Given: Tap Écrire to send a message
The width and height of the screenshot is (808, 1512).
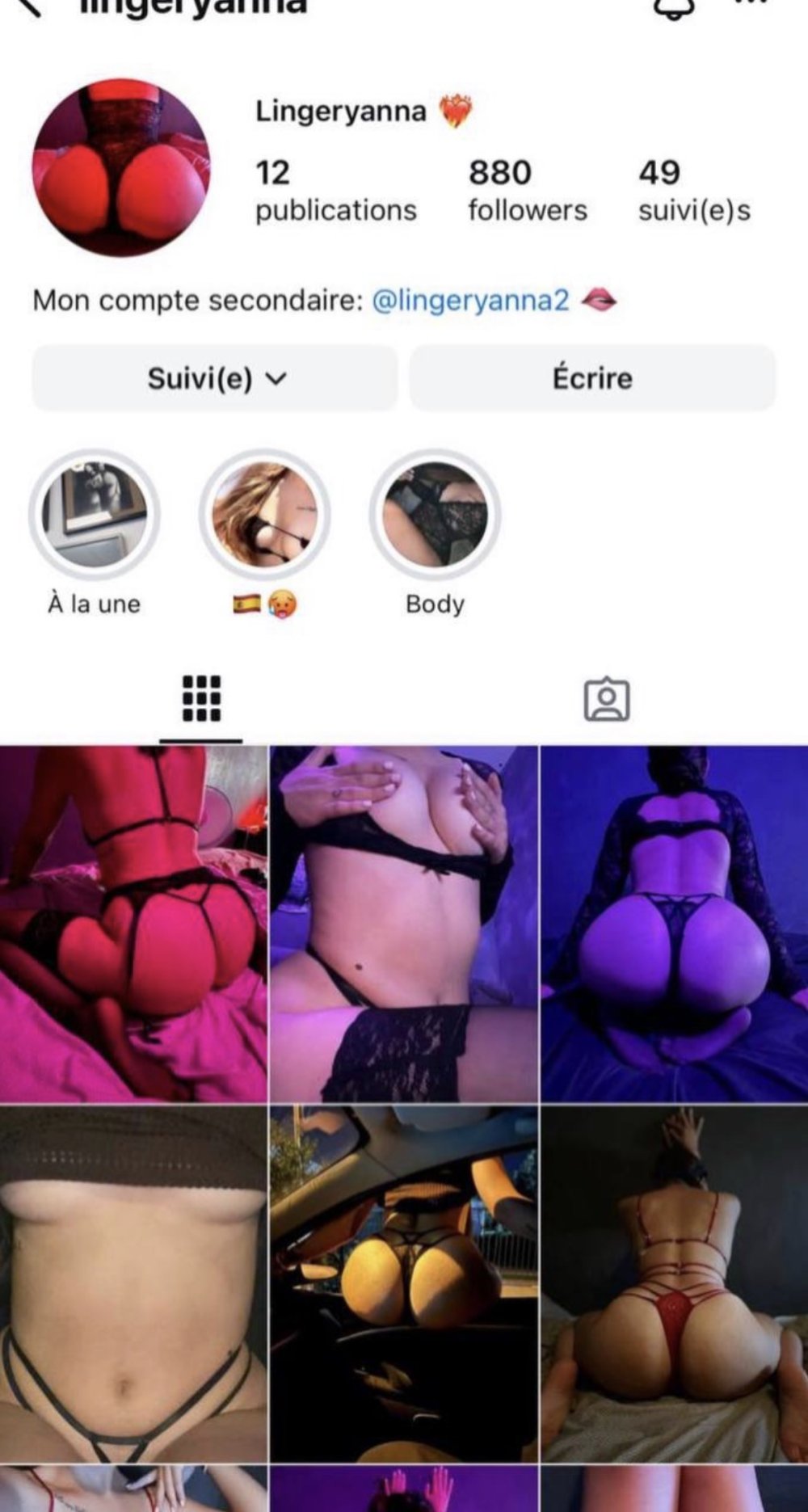Looking at the screenshot, I should 592,378.
